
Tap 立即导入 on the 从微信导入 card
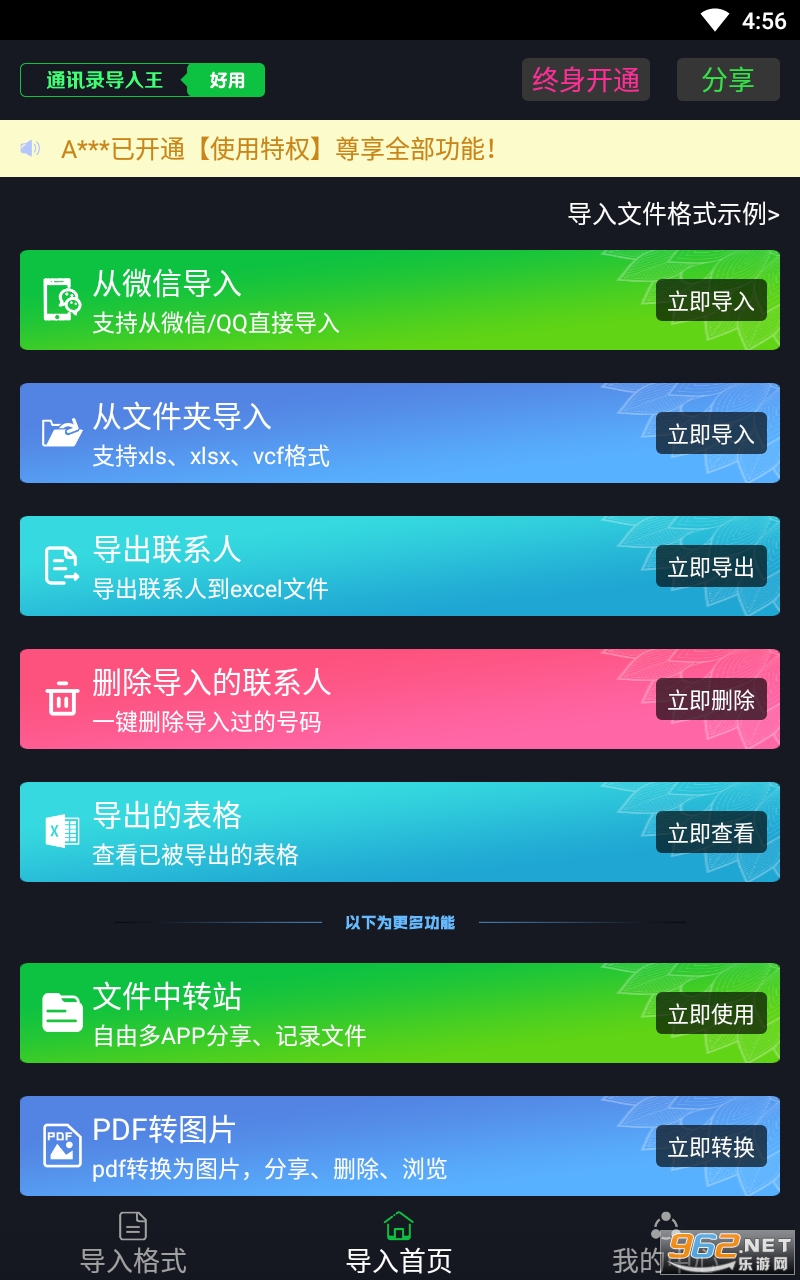[x=711, y=301]
